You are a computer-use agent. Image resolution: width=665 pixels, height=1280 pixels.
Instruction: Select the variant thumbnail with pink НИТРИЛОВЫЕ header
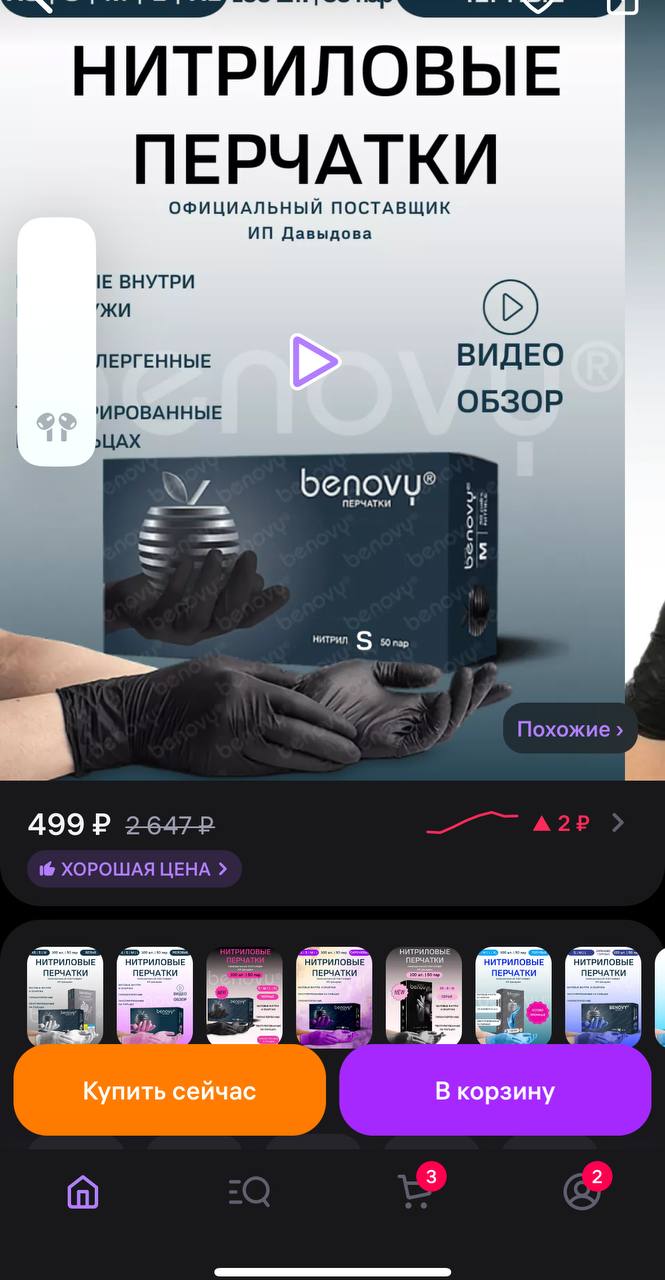tap(244, 994)
